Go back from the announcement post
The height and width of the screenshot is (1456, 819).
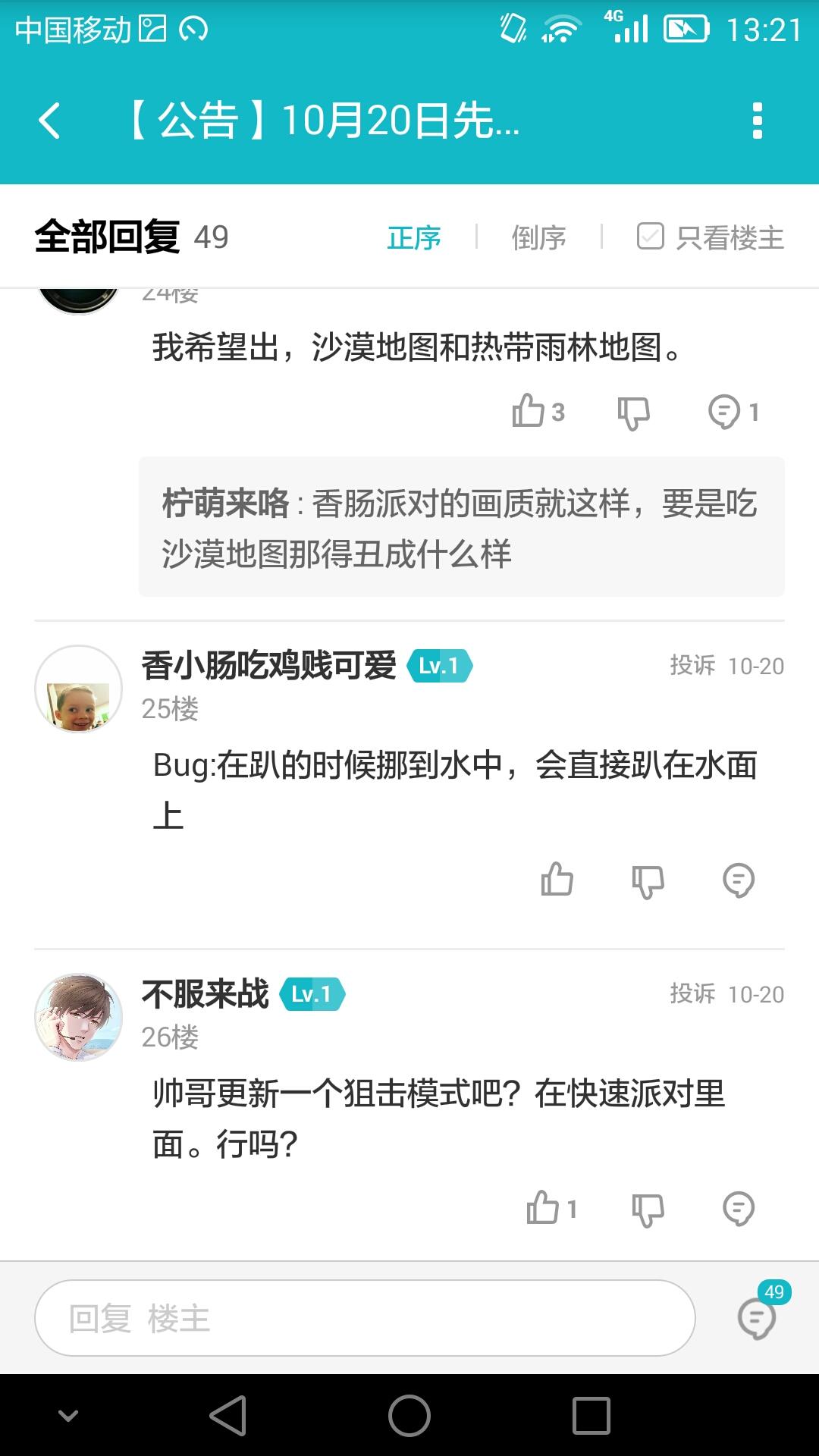point(50,121)
